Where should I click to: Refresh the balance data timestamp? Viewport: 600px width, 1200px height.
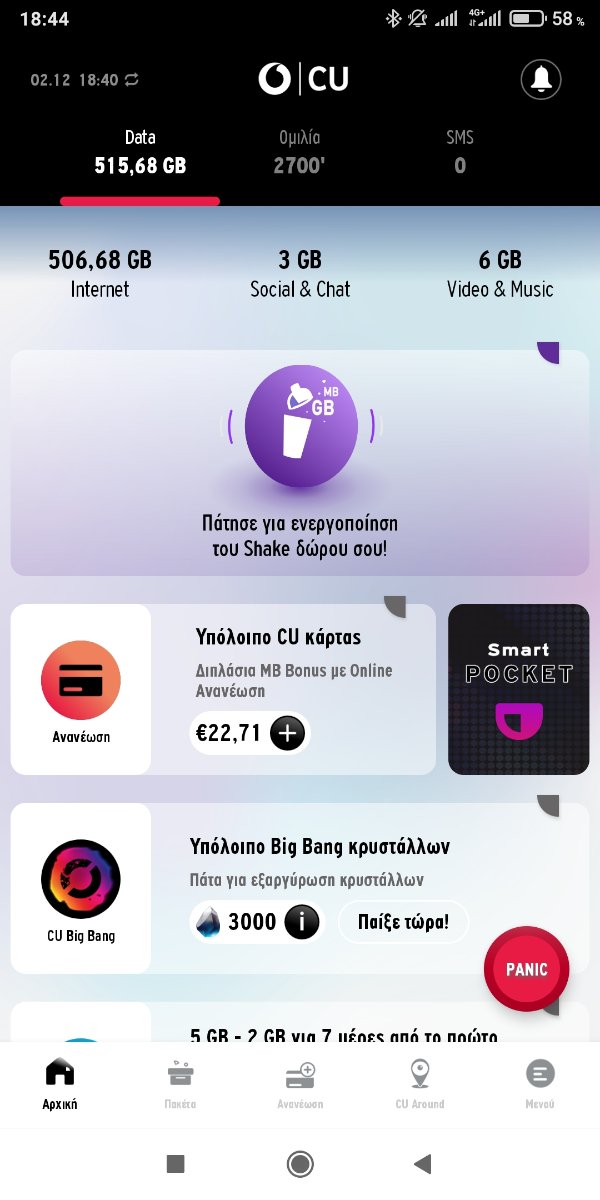132,80
